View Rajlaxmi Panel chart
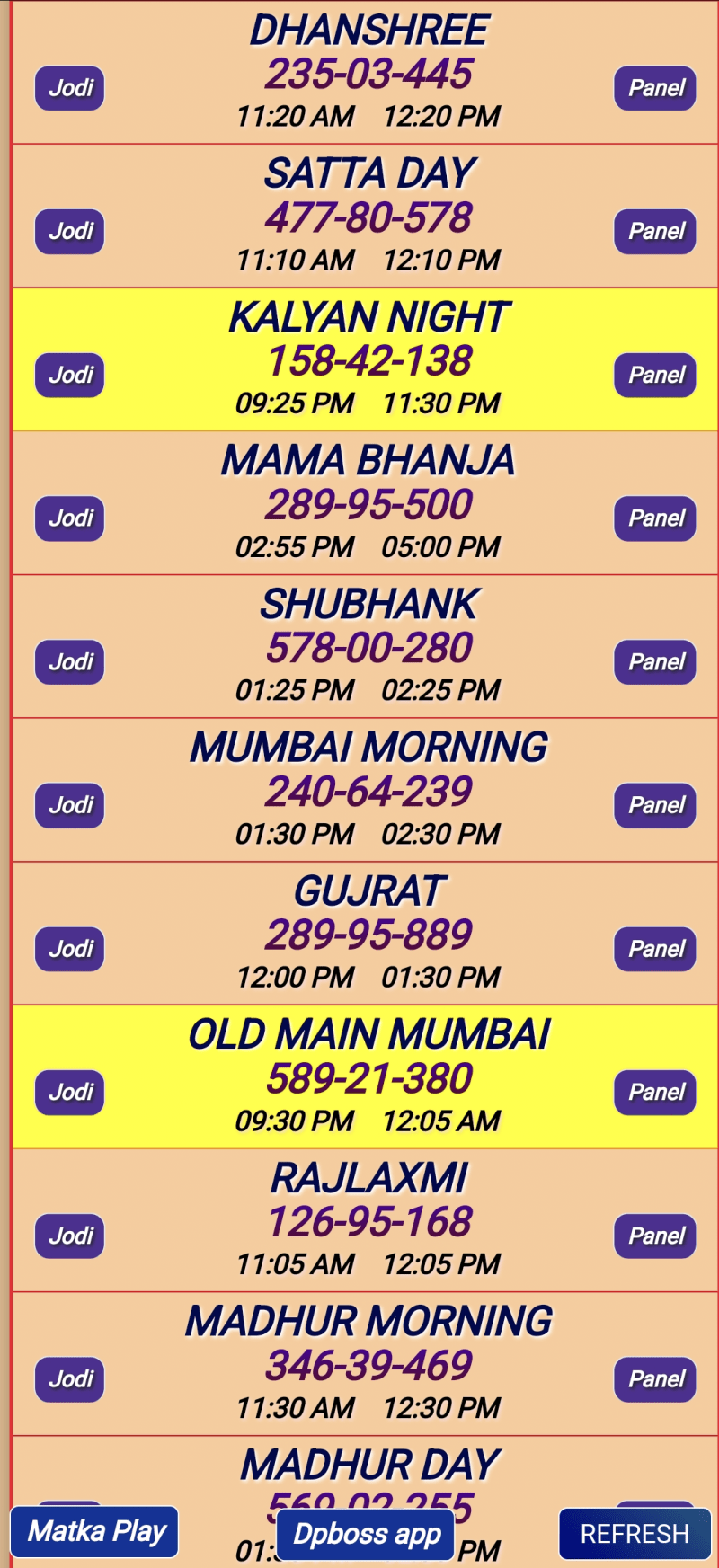Screen dimensions: 719x1568 655,1236
